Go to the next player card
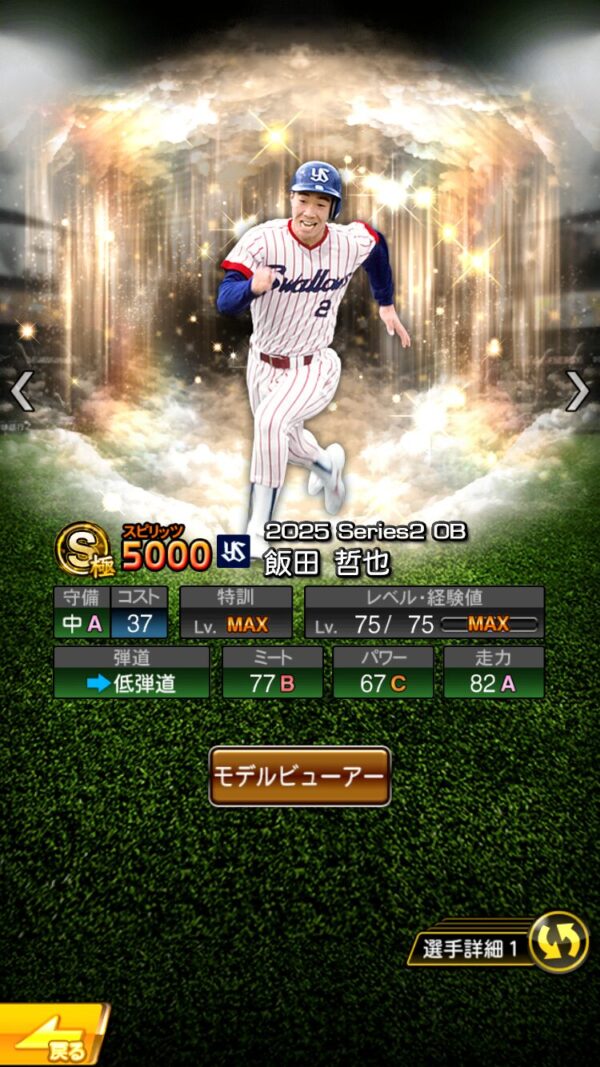The width and height of the screenshot is (600, 1067). tap(577, 391)
